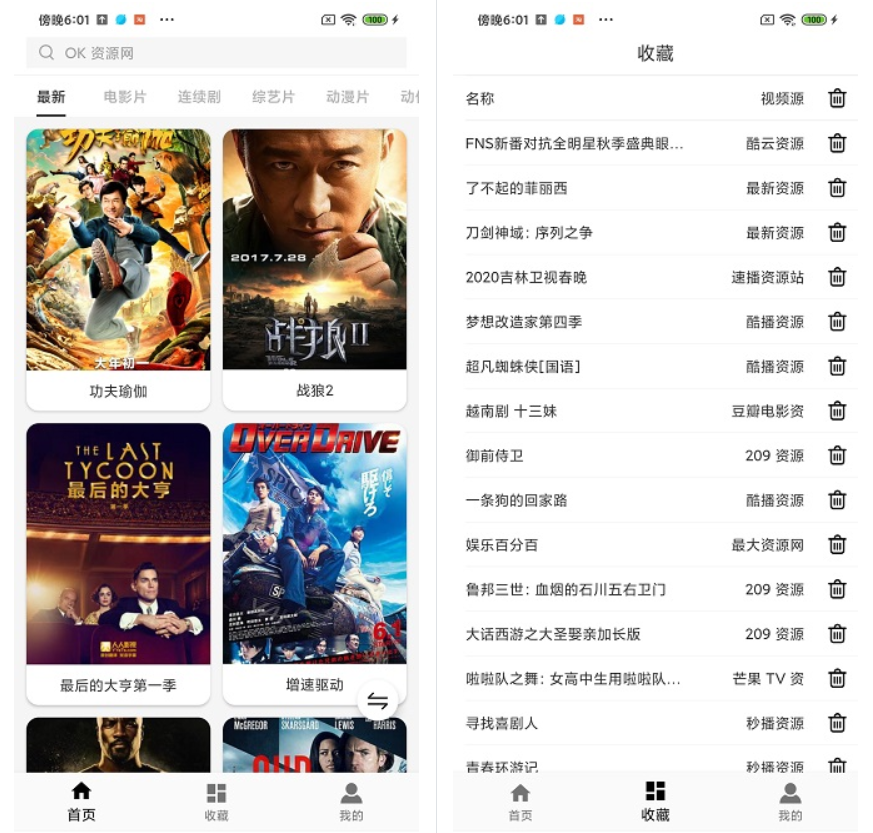Remove 2020吉林卫视春晚 with its trash icon

tap(837, 277)
